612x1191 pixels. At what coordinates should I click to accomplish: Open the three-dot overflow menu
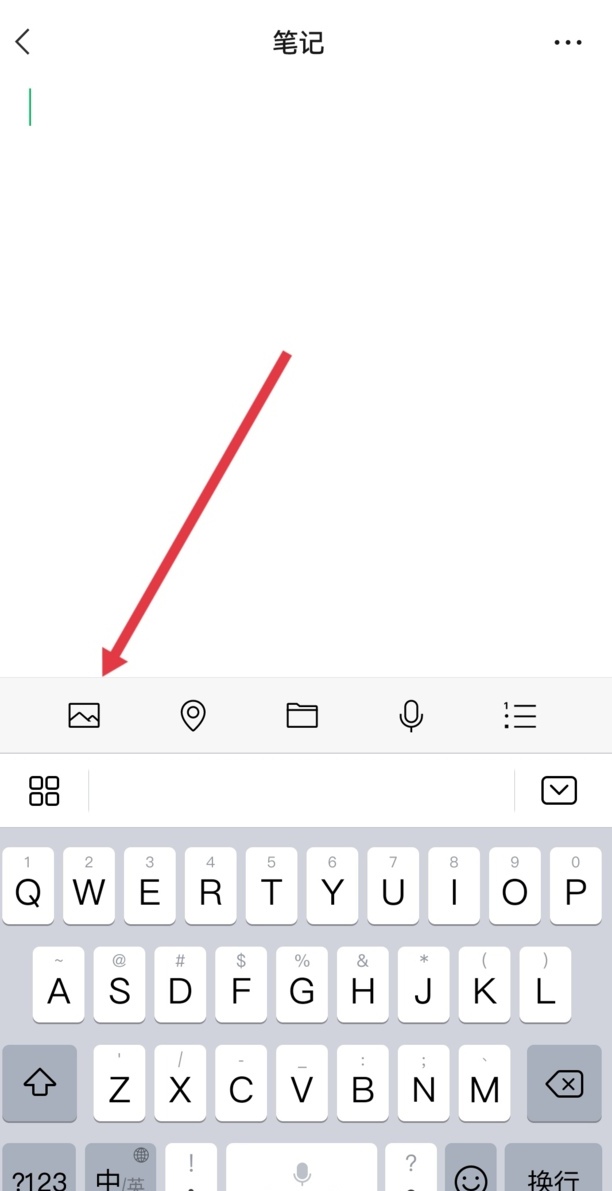tap(567, 42)
